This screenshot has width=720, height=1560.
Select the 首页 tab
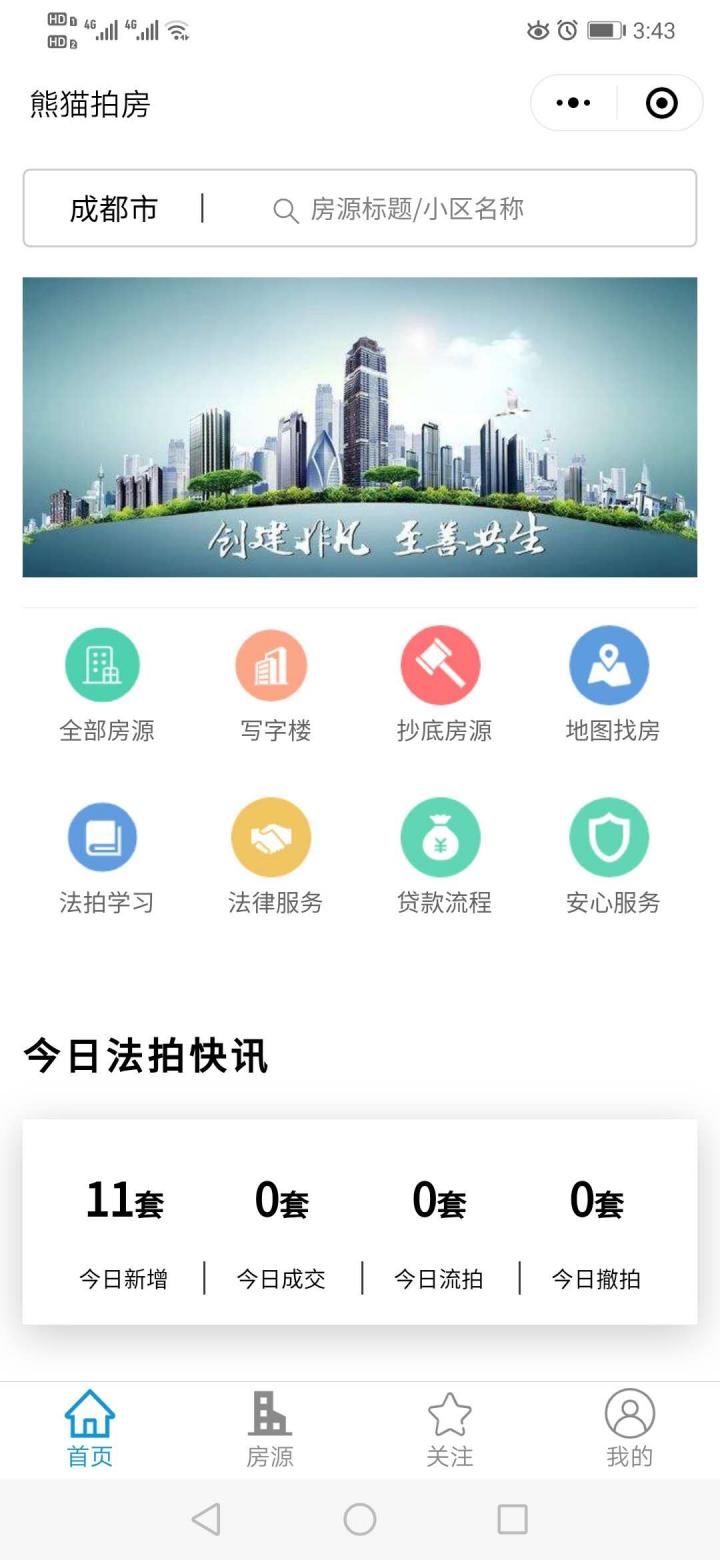point(90,1430)
